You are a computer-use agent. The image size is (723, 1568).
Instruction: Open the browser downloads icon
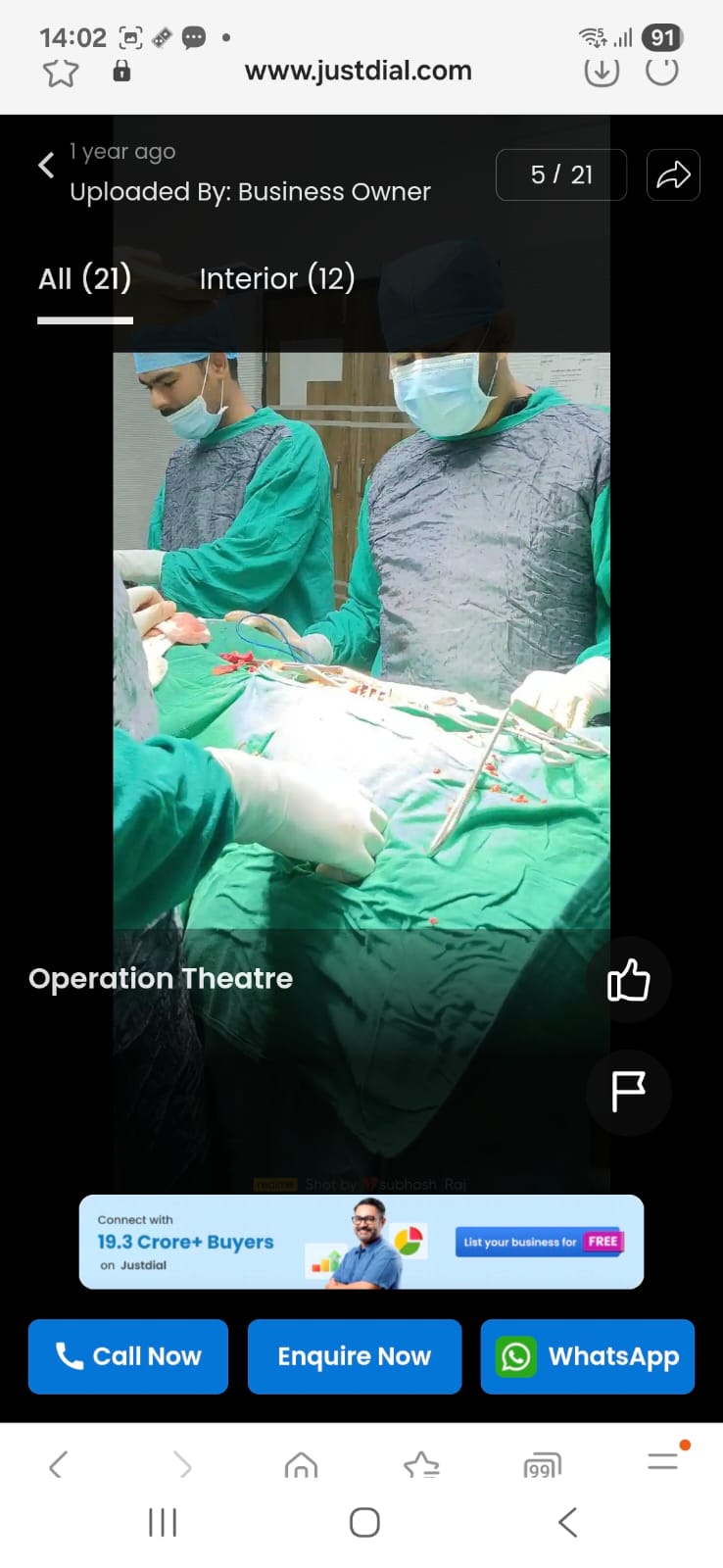[602, 71]
